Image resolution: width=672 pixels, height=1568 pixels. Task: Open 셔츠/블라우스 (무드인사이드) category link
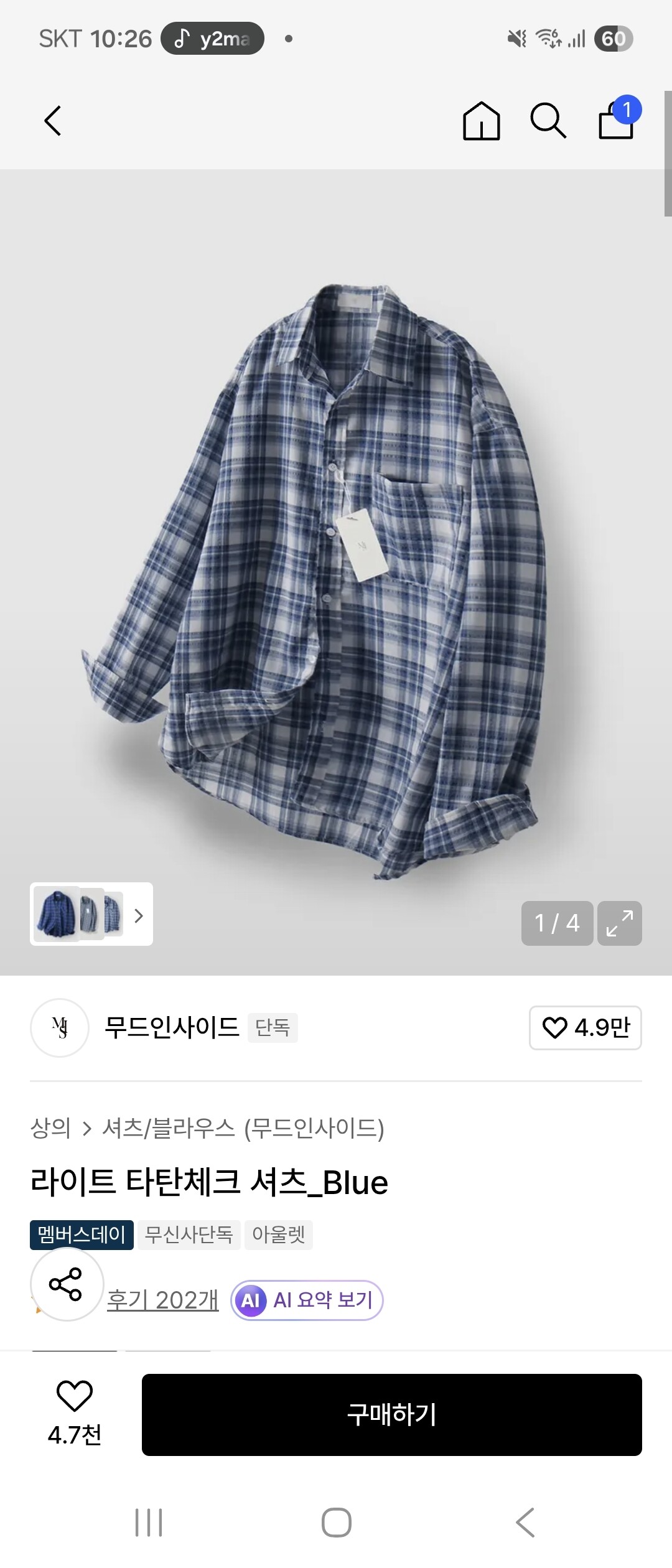point(243,1128)
